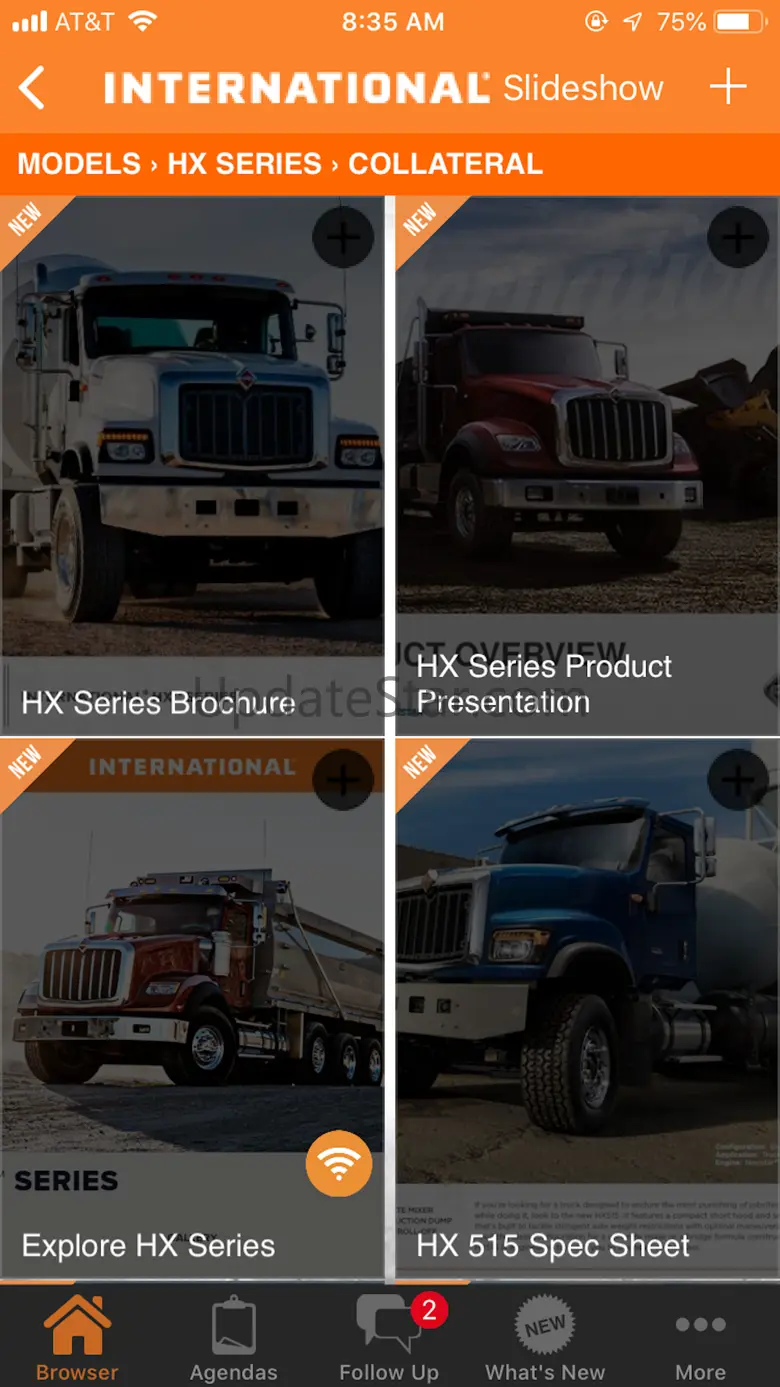Screen dimensions: 780x1387
Task: Open the Explore HX Series tile
Action: 192,1010
